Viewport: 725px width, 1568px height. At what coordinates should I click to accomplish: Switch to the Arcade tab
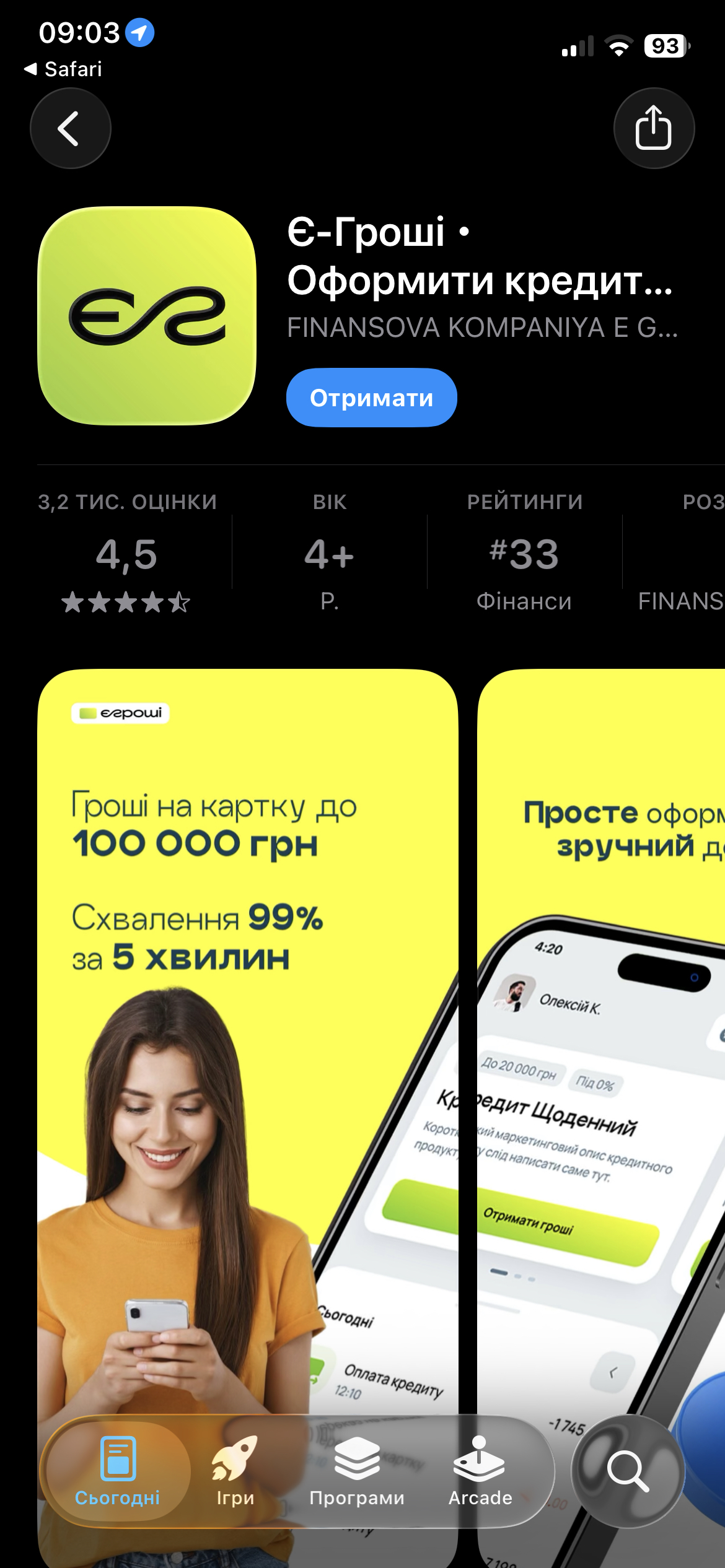480,1472
